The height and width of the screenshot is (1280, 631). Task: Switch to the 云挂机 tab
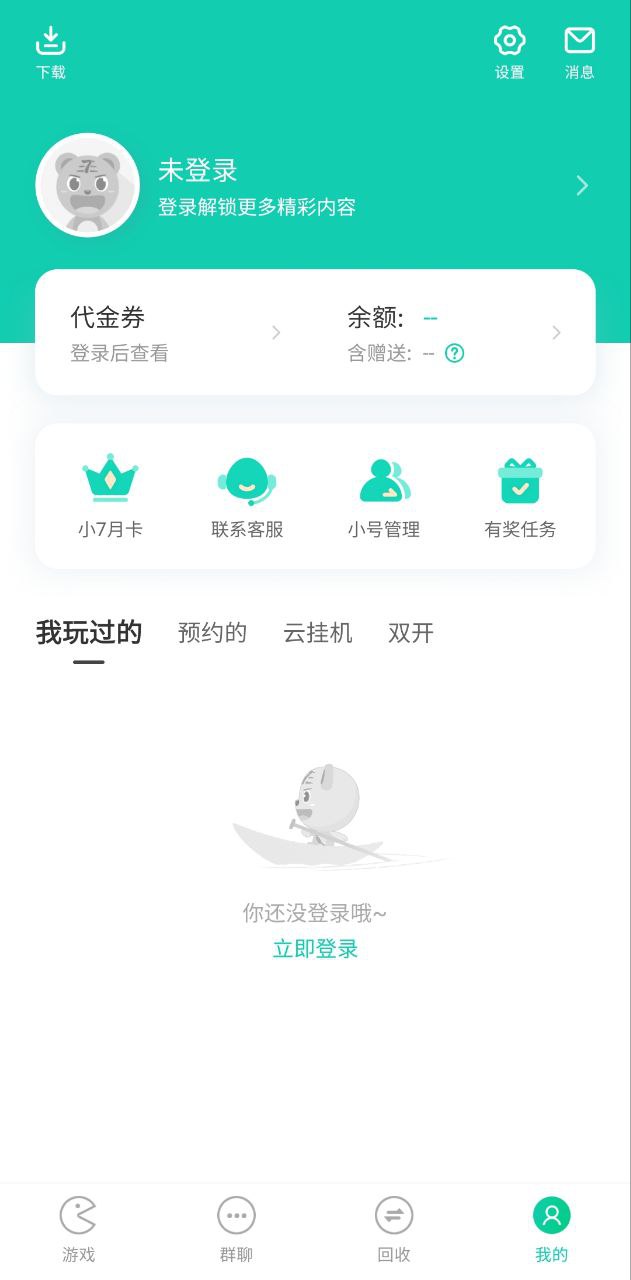pos(318,633)
